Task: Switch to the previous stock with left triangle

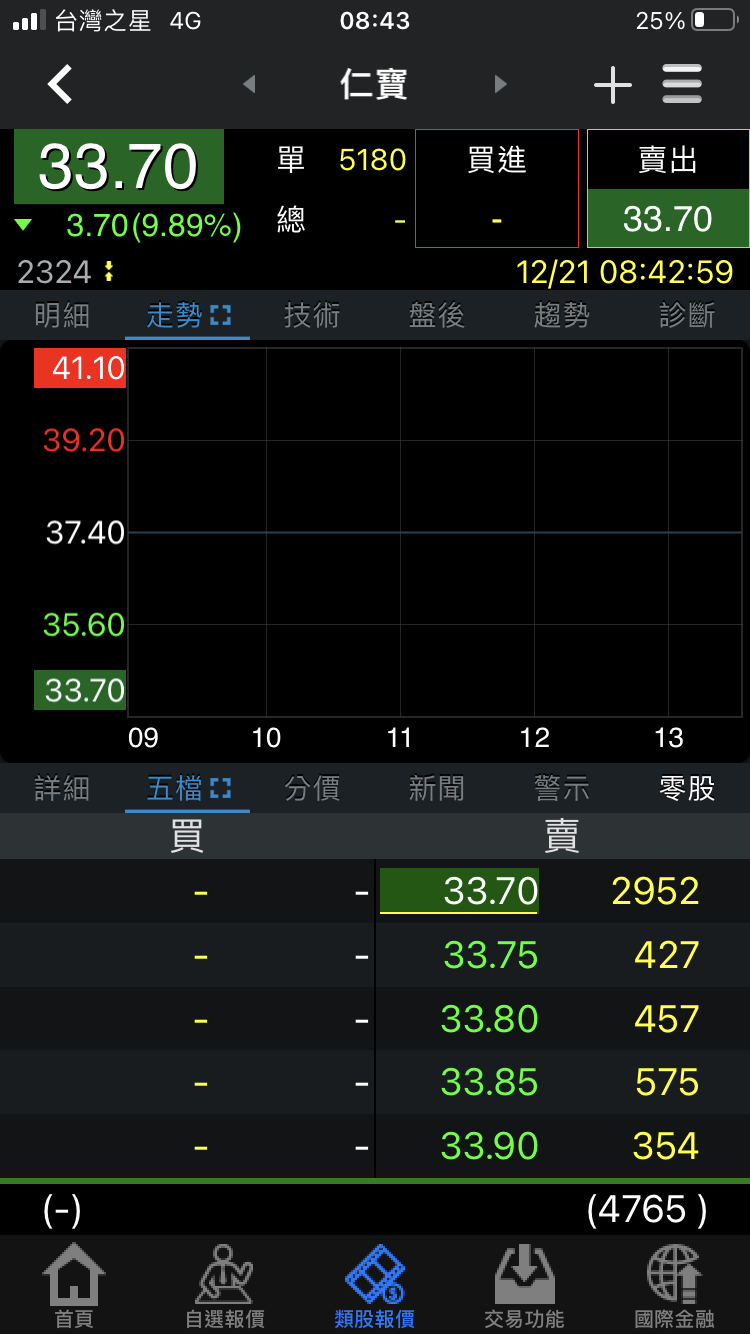Action: point(249,85)
